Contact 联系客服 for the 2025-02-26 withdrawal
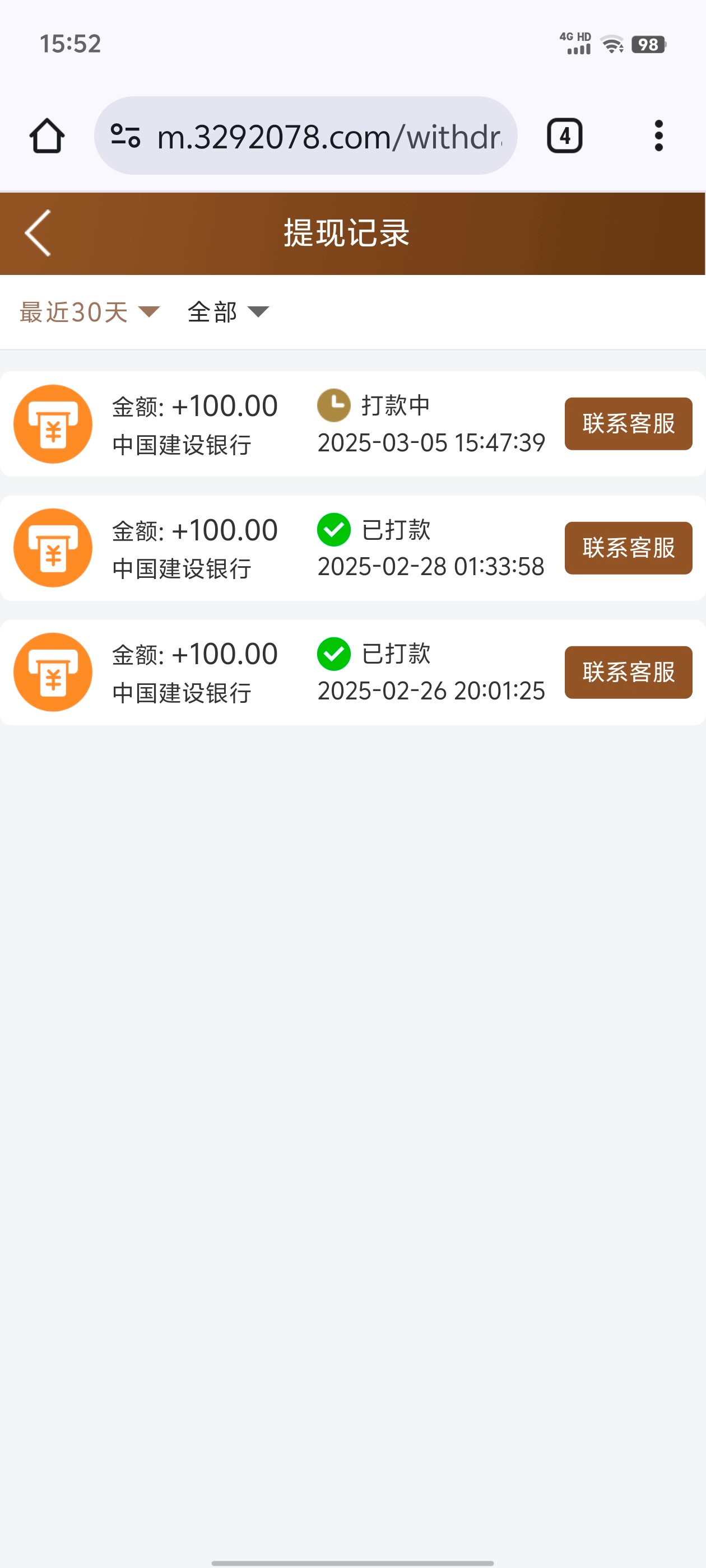This screenshot has width=706, height=1568. 628,672
